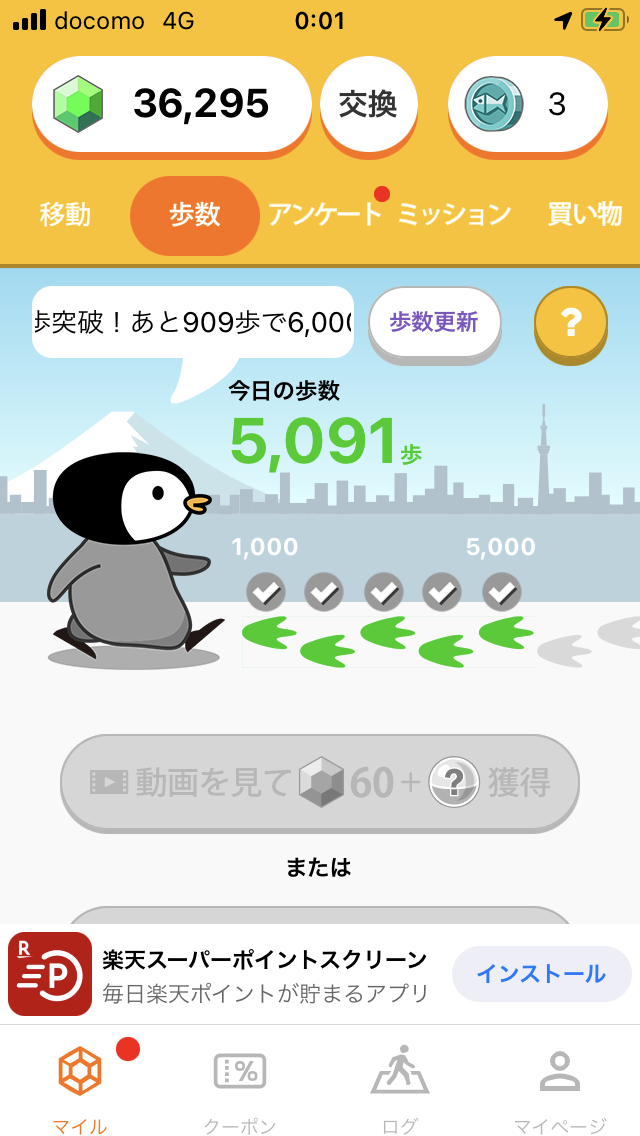Tap the 交換 exchange button
Viewport: 640px width, 1136px height.
[368, 104]
